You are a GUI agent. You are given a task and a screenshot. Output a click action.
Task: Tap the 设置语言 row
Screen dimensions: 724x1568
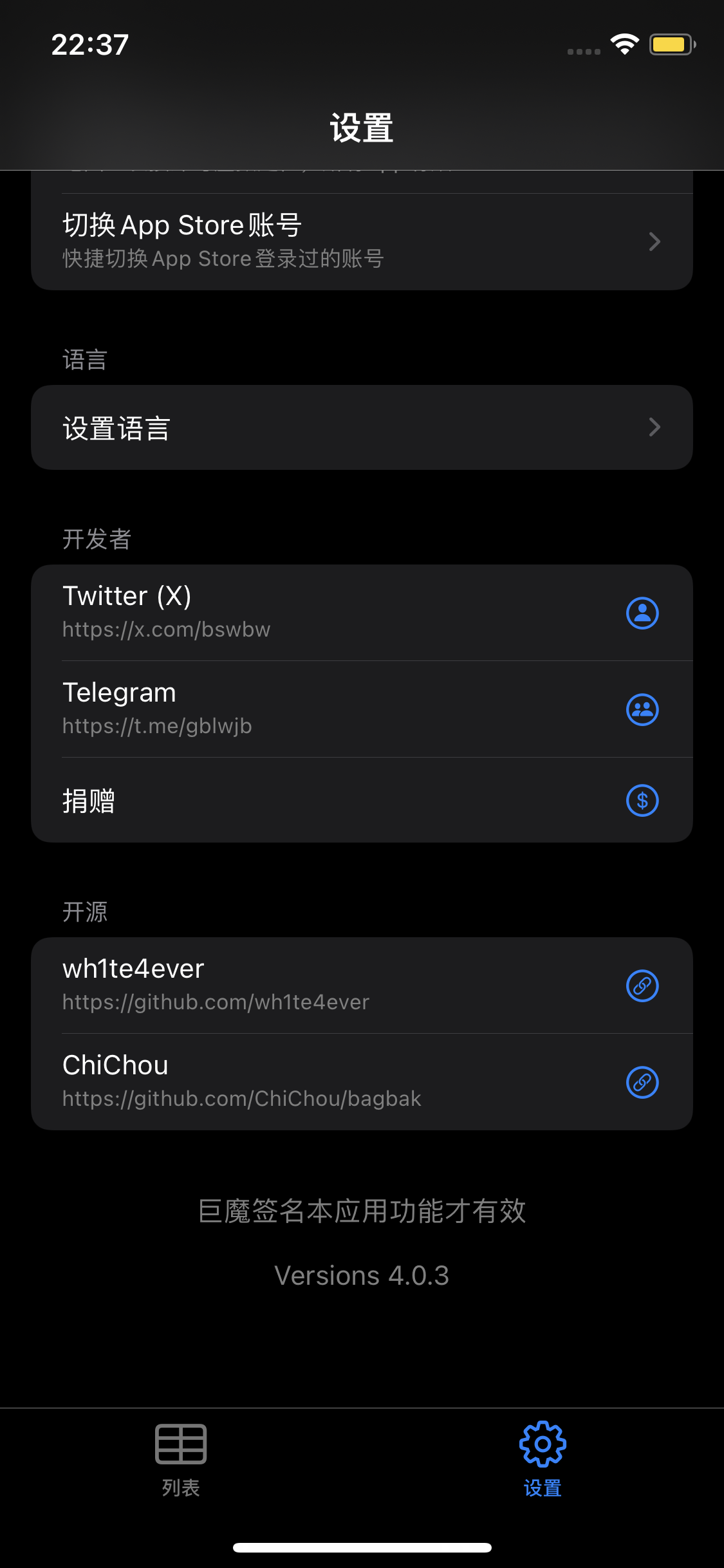tap(257, 427)
